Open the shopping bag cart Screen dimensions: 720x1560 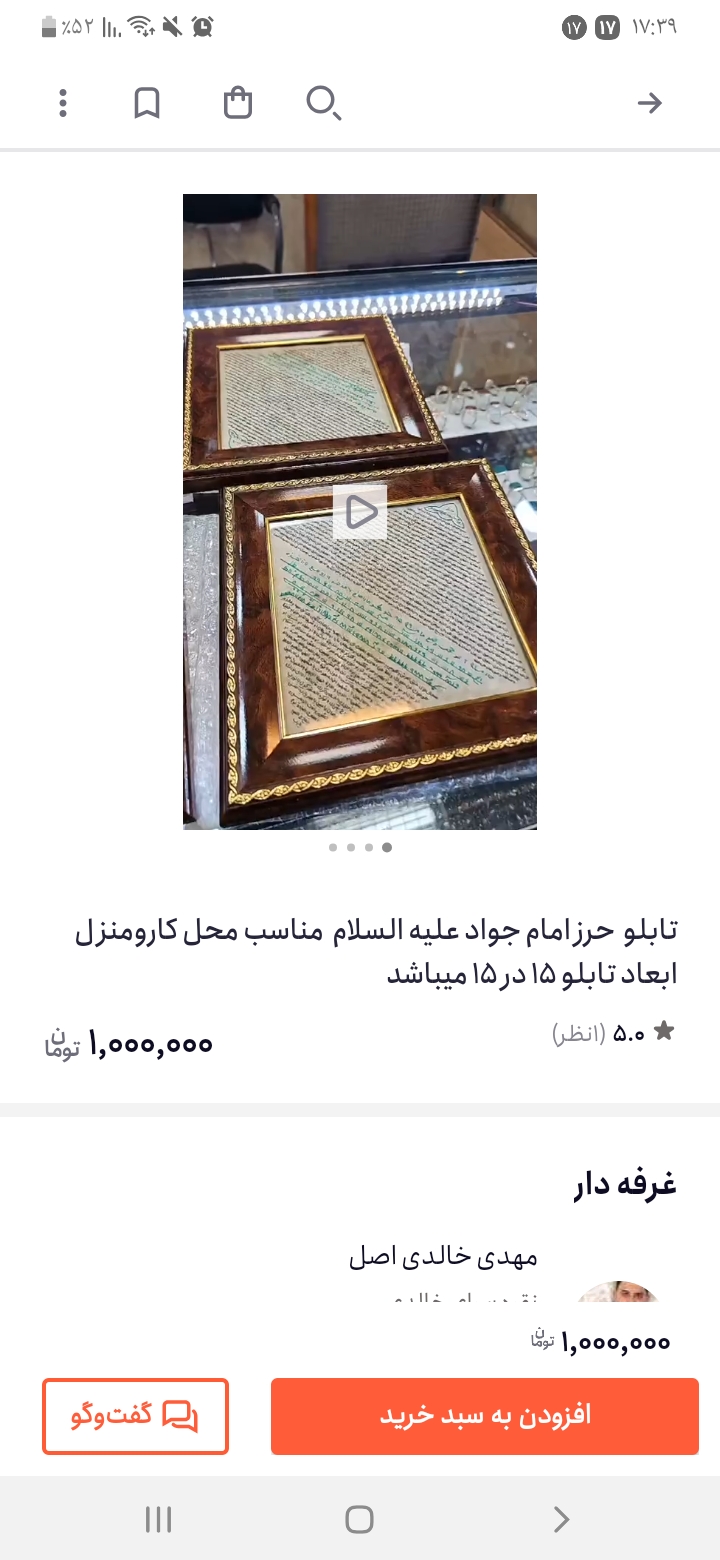pyautogui.click(x=237, y=103)
